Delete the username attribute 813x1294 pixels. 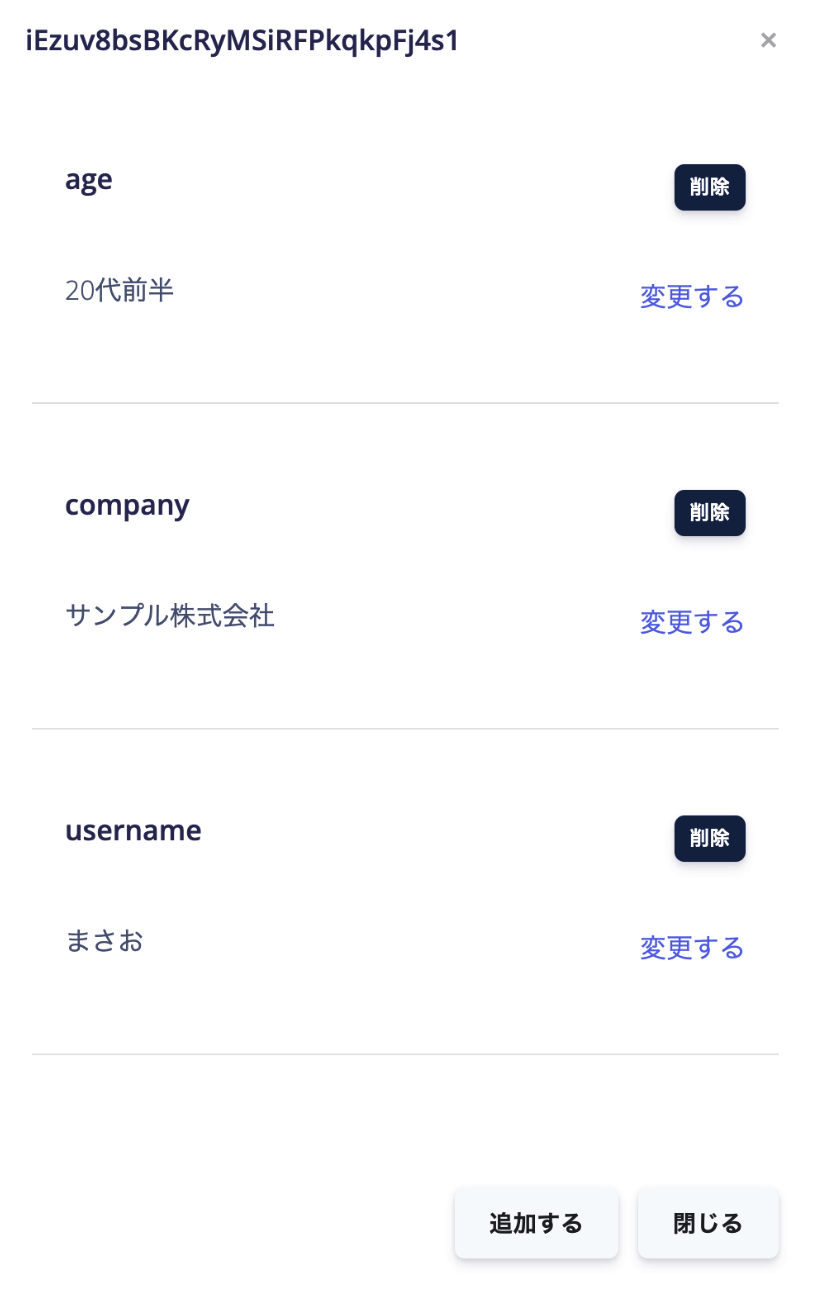pos(709,838)
